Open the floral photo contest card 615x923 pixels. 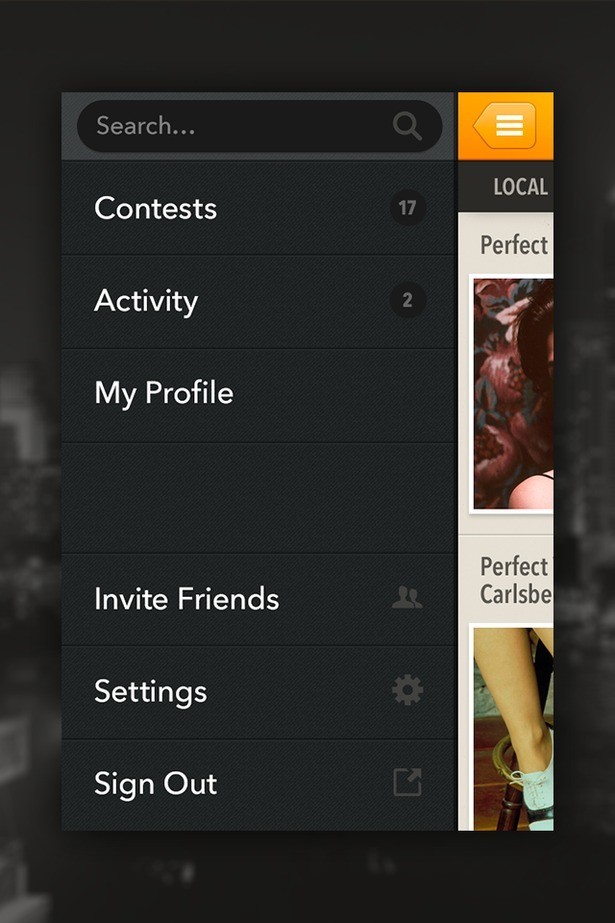coord(512,393)
